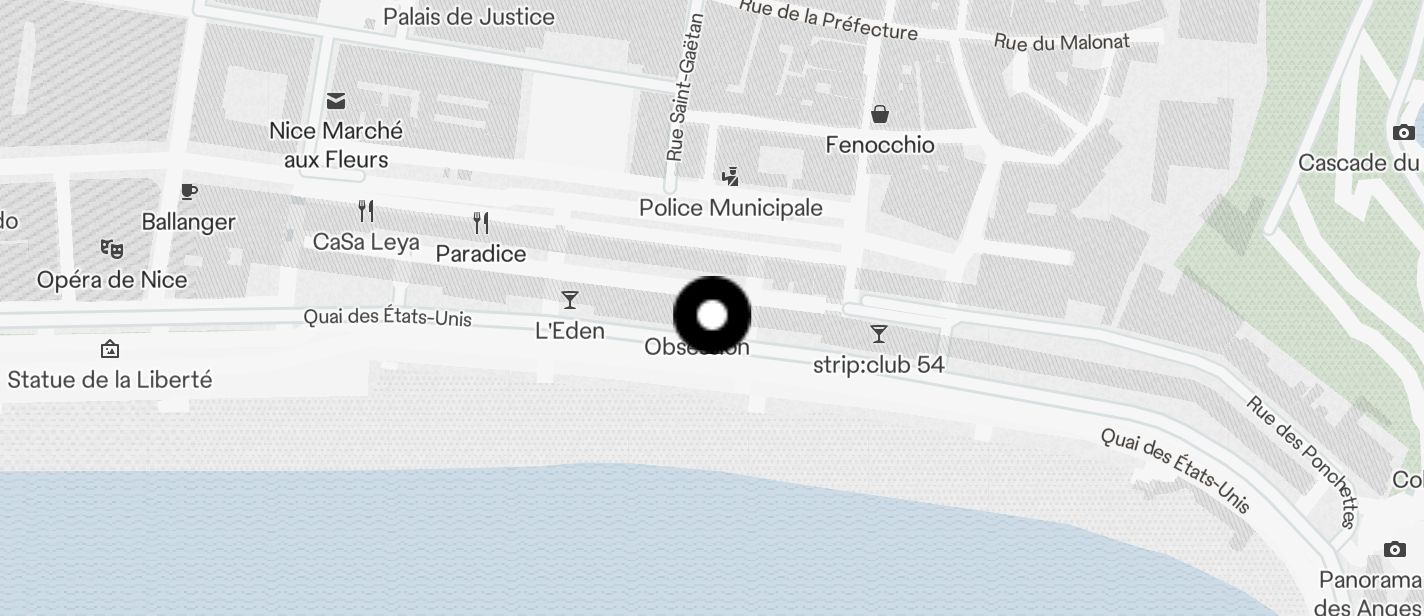
Task: Open the Paradice restaurant marker
Action: click(481, 223)
